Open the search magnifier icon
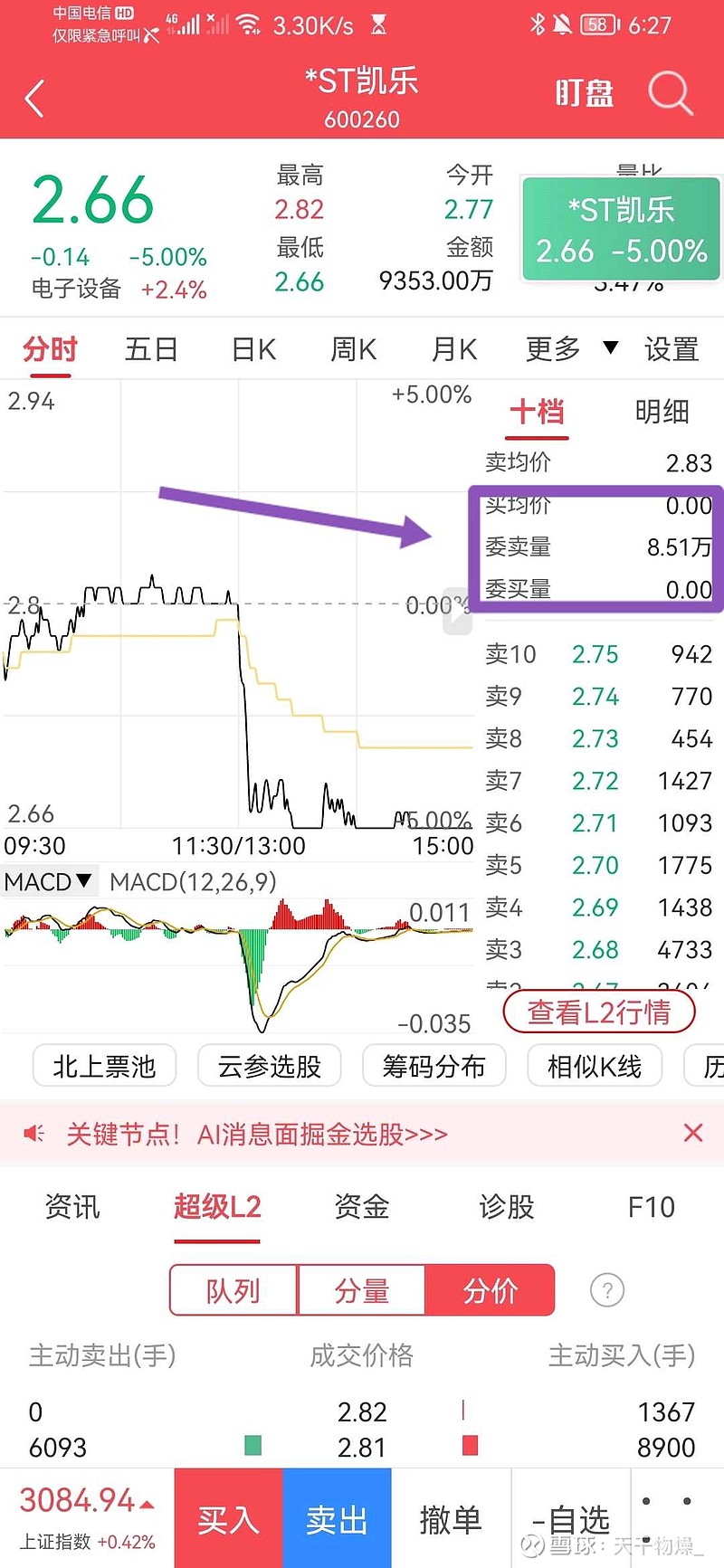This screenshot has width=724, height=1568. point(671,93)
